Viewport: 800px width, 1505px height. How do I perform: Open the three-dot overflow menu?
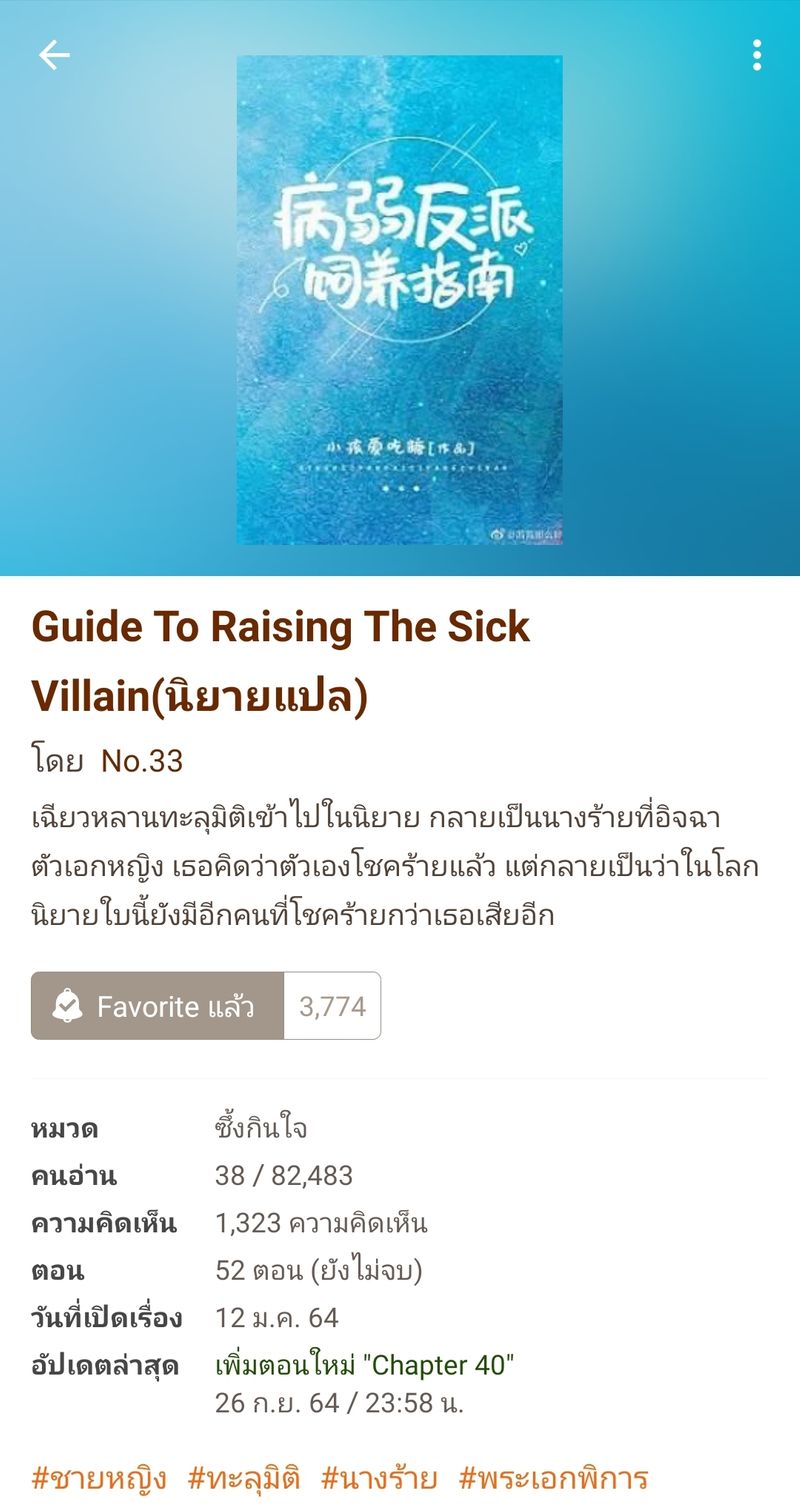coord(757,55)
